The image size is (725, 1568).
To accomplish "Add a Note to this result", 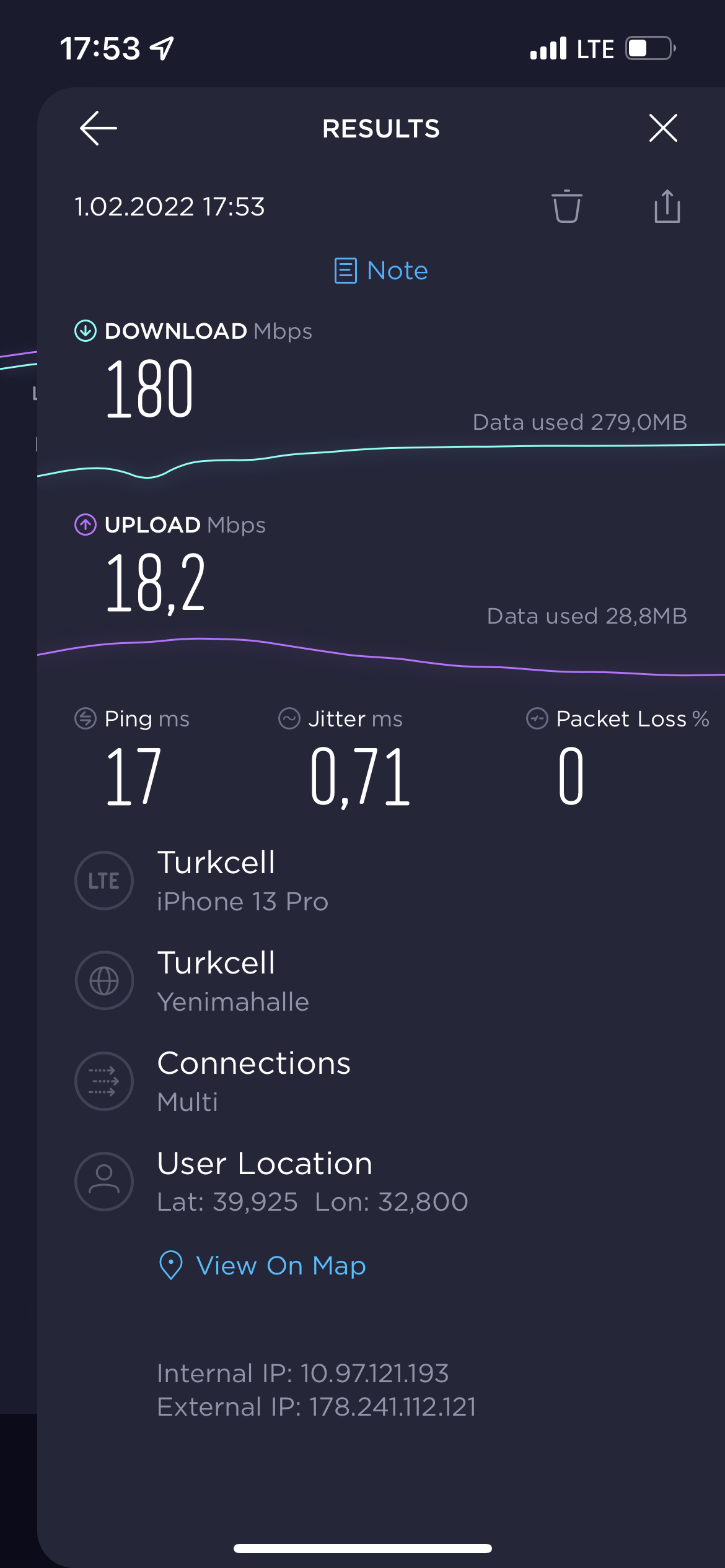I will tap(381, 271).
